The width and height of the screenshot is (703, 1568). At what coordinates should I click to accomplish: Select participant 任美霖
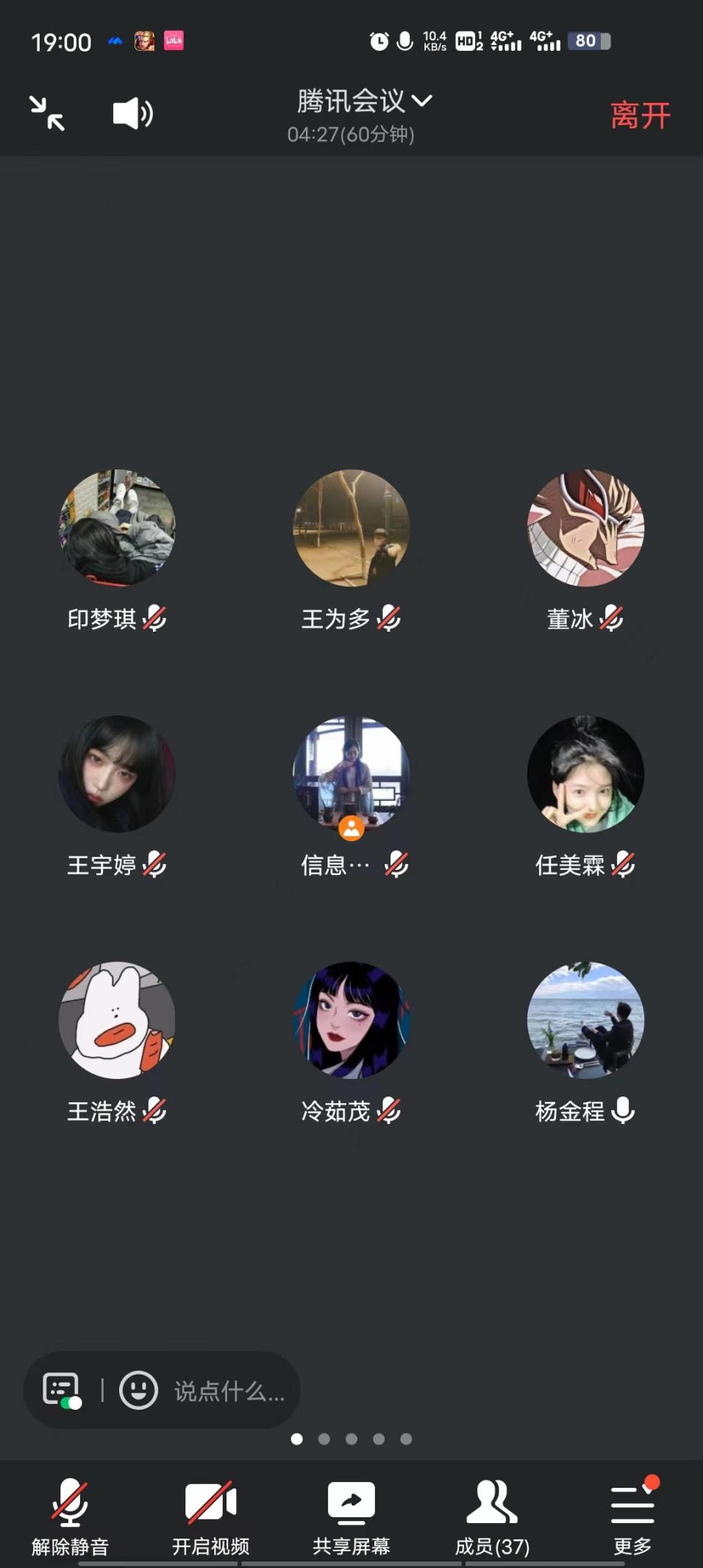(585, 774)
